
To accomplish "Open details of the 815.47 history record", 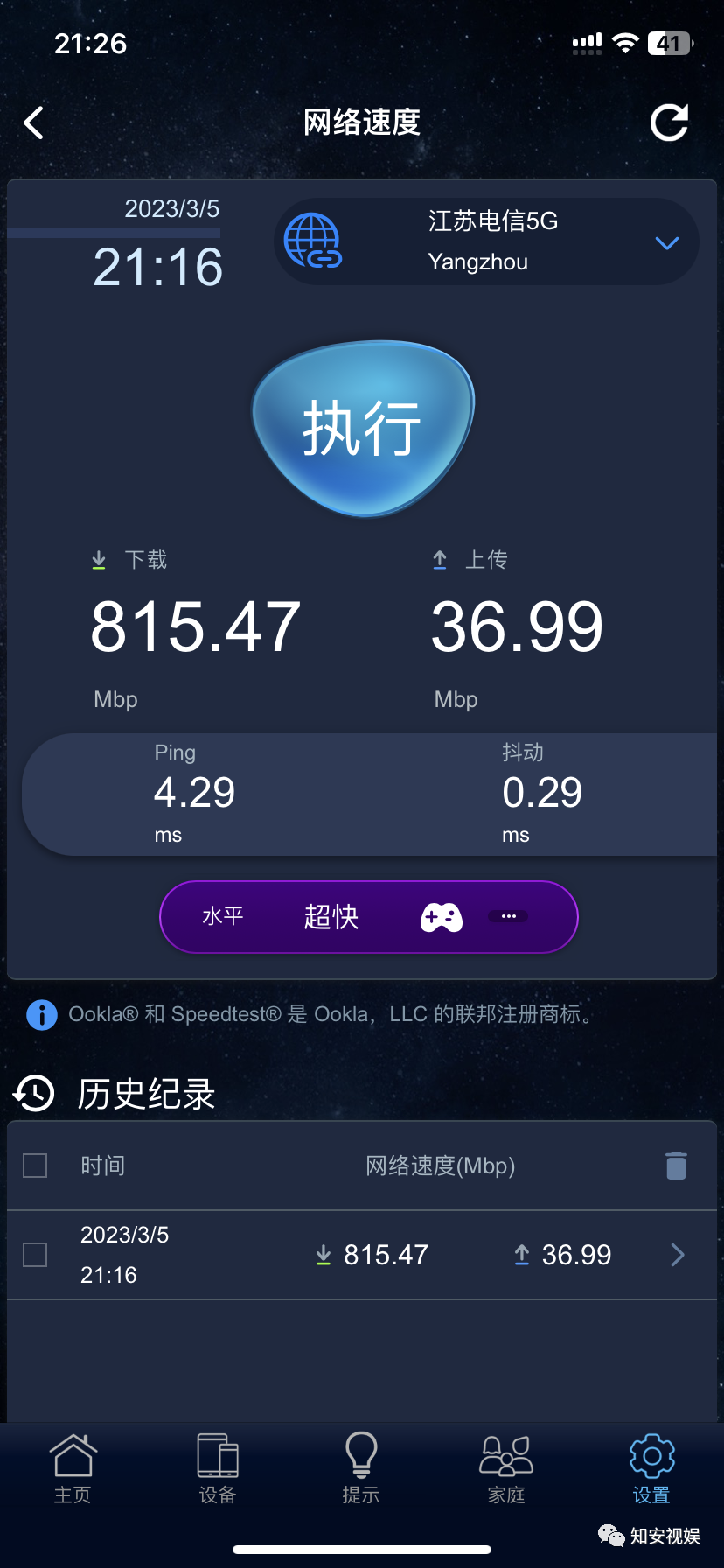I will pos(677,1255).
